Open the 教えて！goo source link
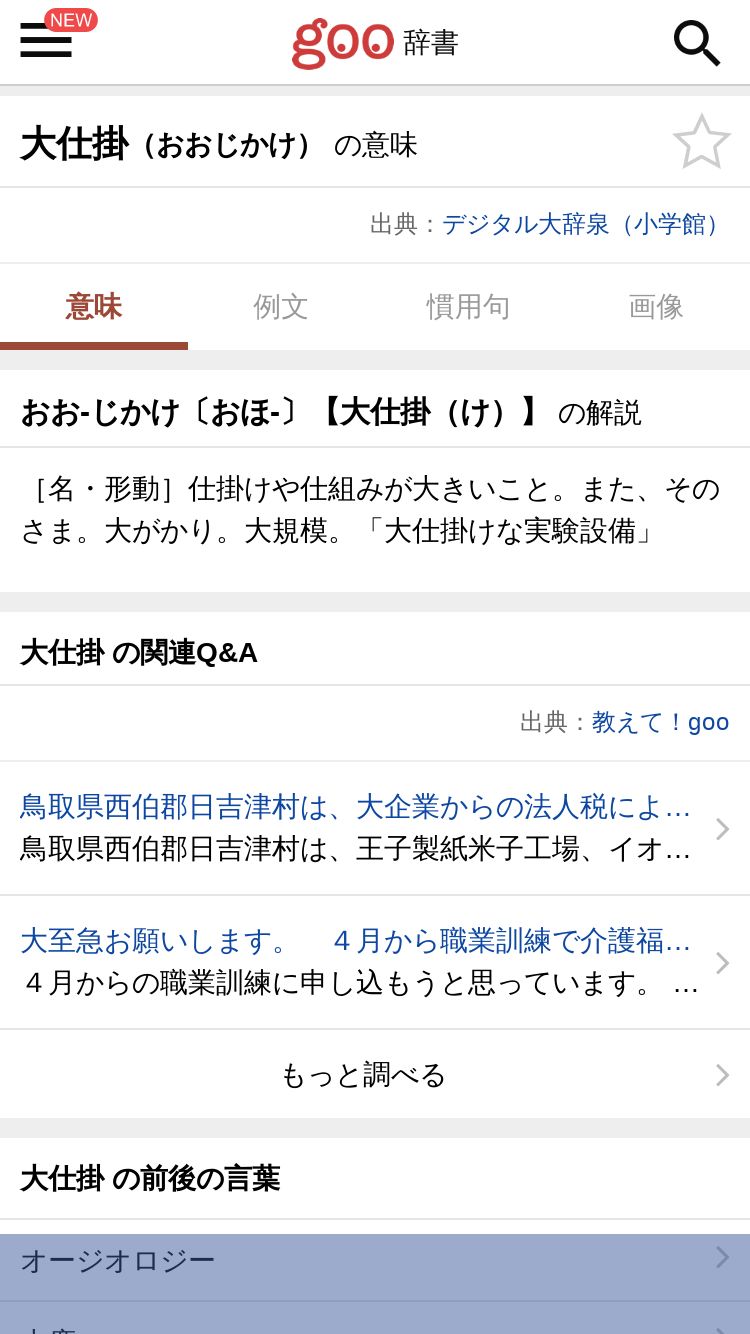This screenshot has width=750, height=1334. pyautogui.click(x=660, y=722)
